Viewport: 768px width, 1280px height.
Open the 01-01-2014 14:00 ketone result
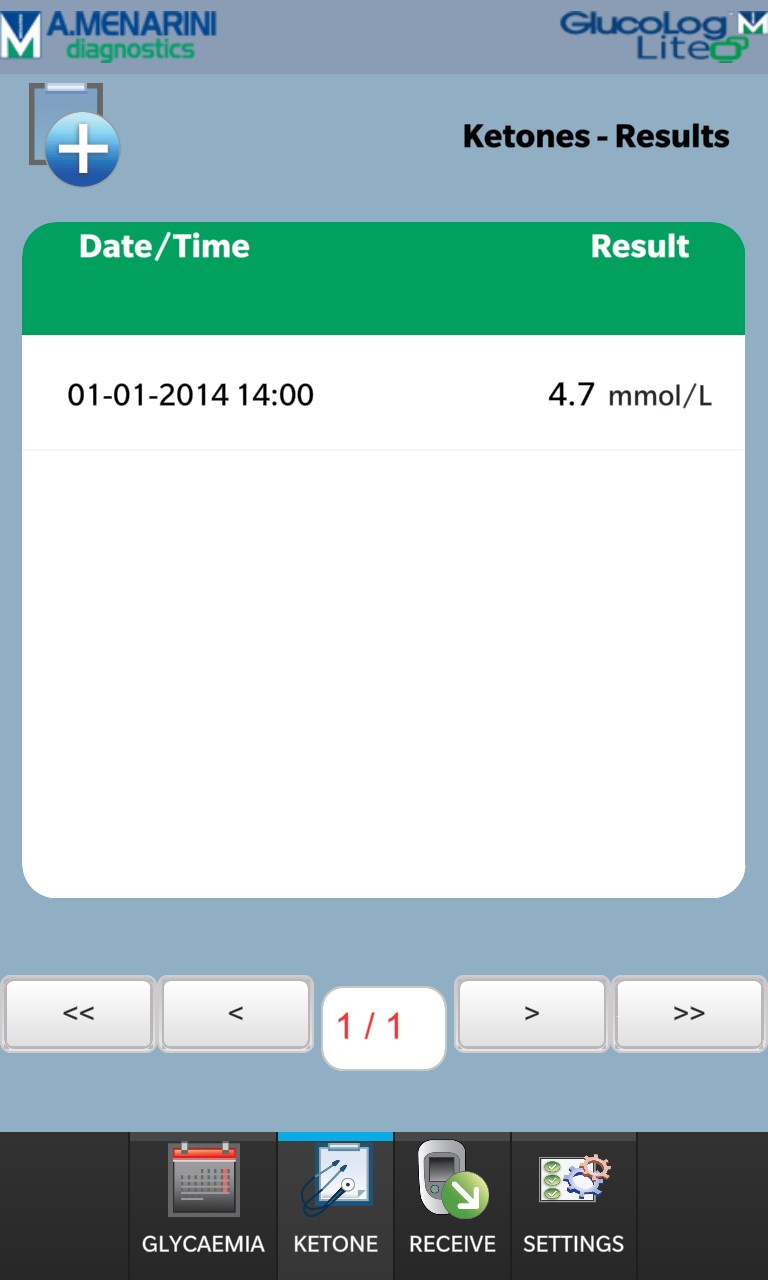point(384,394)
